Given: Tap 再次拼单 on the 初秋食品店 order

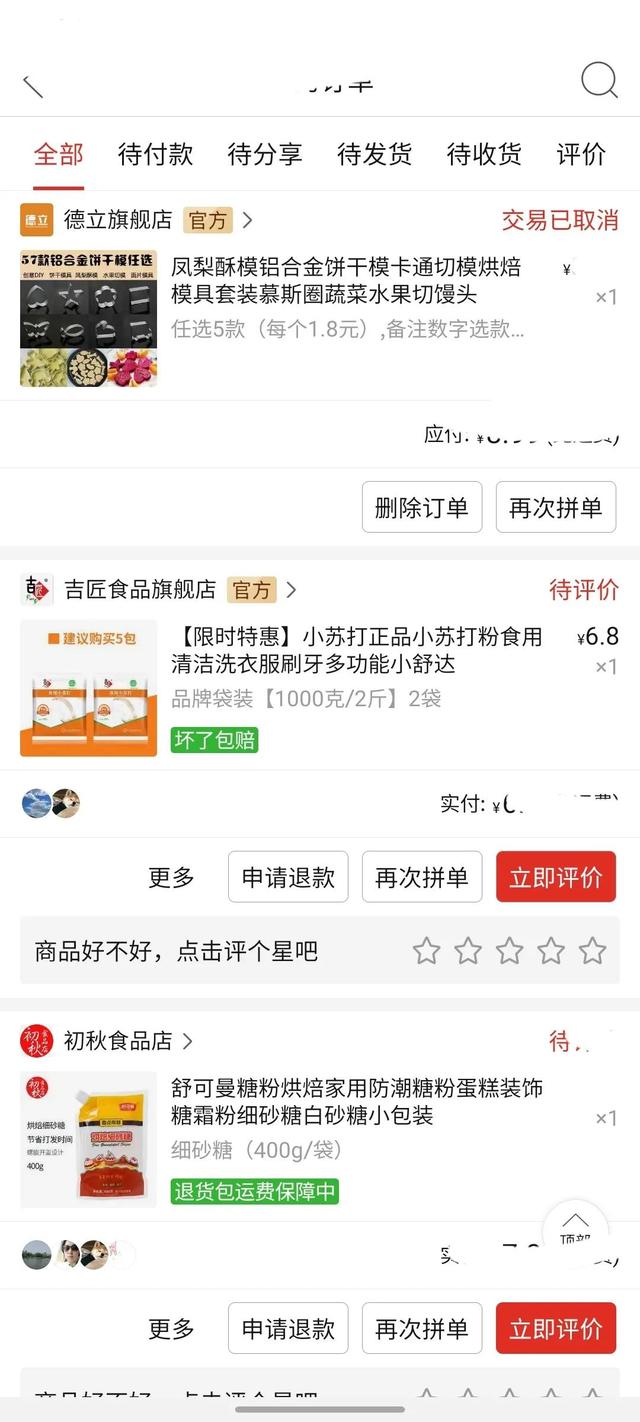Looking at the screenshot, I should click(422, 1328).
